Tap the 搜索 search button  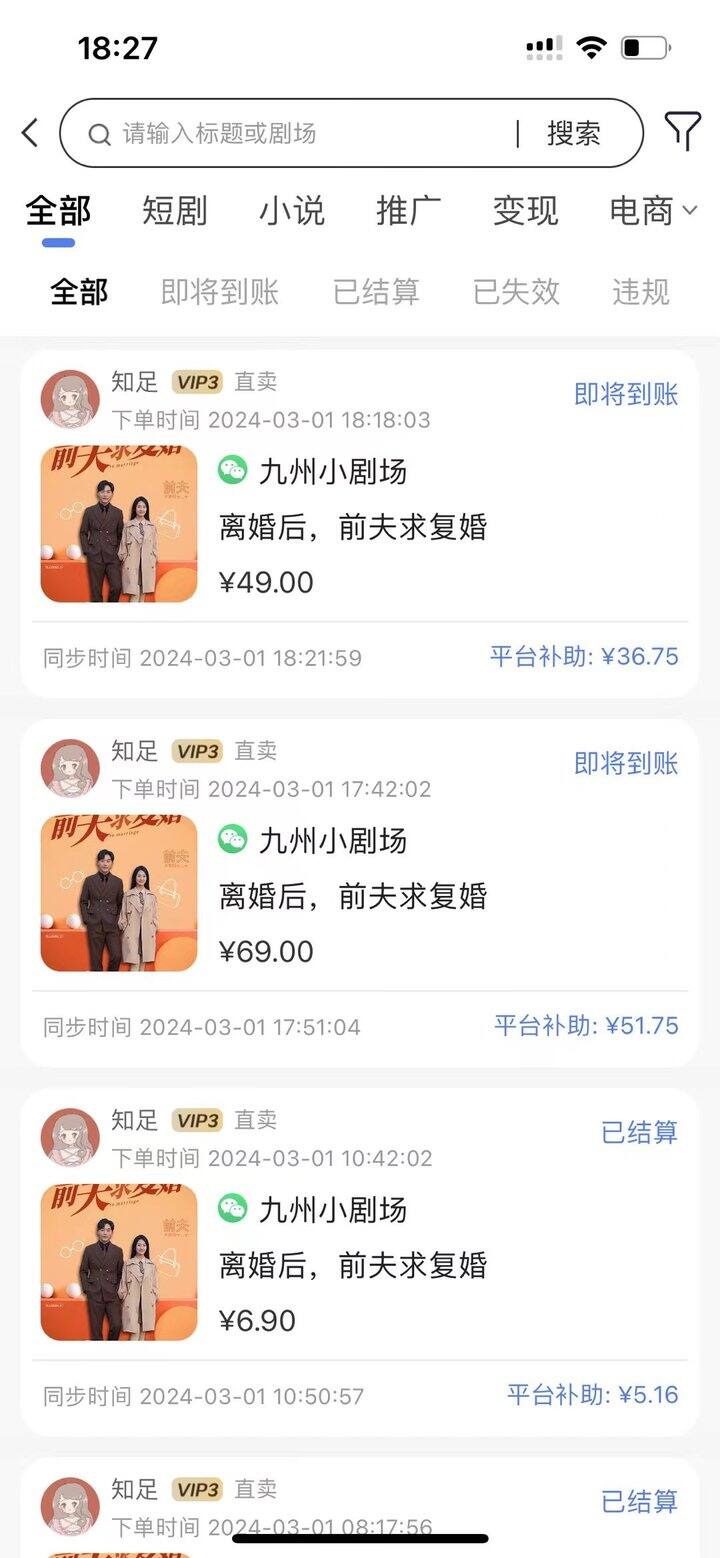point(574,133)
